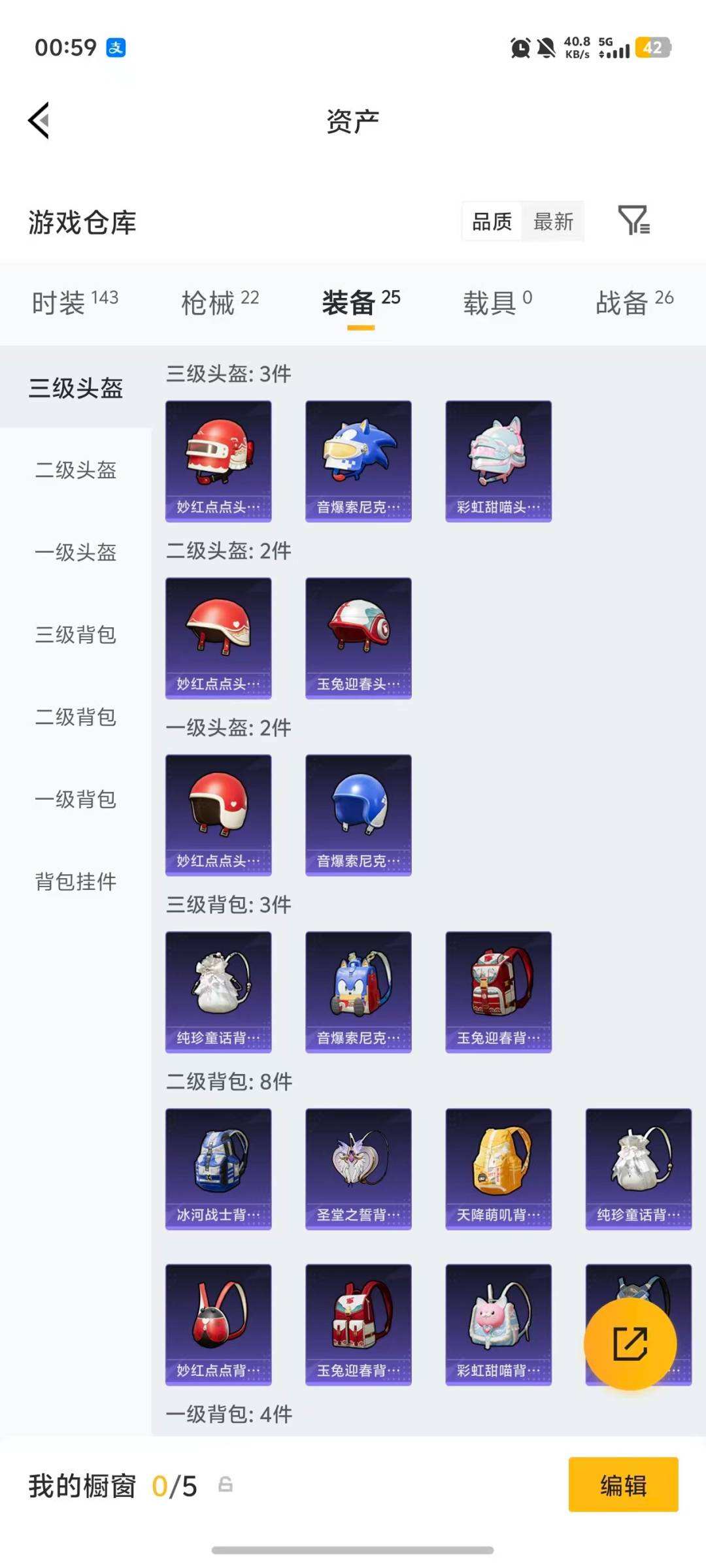Open the 天降萌叽 backpack item
The image size is (706, 1568).
[498, 1168]
